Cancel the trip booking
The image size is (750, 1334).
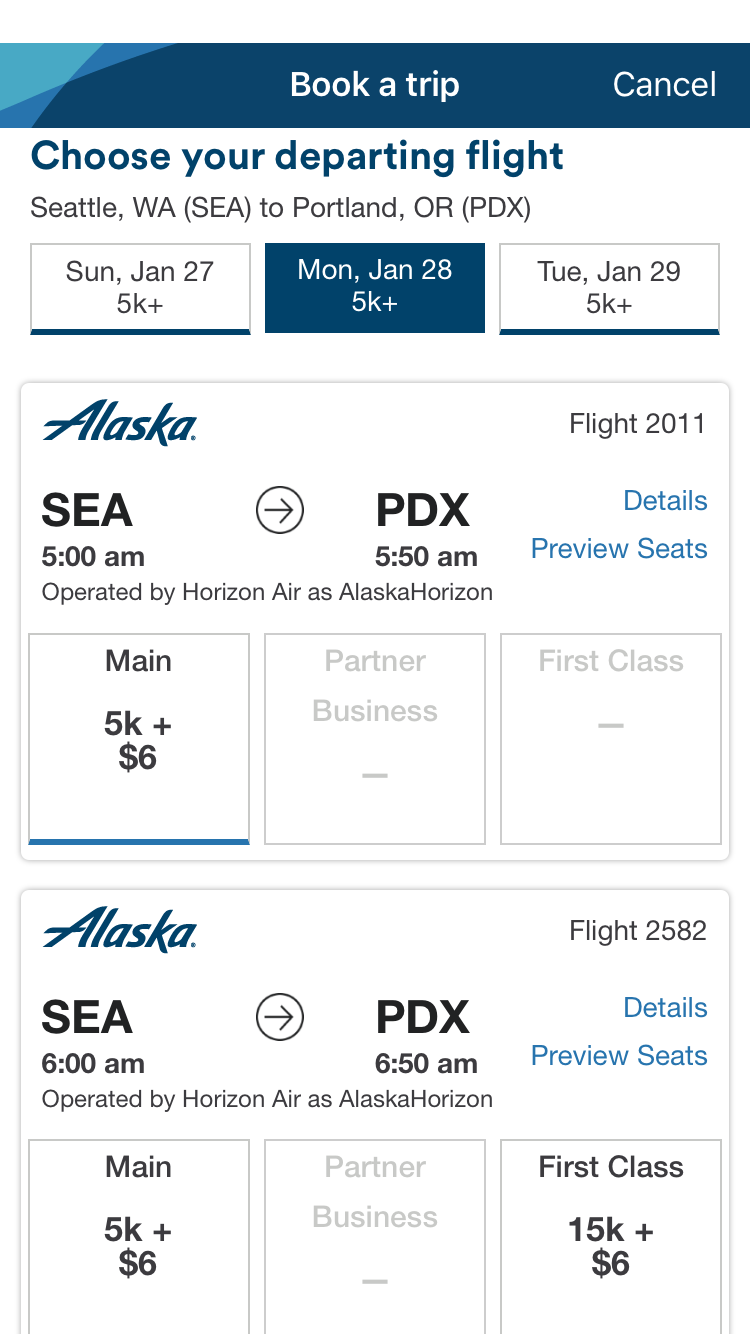pos(664,84)
